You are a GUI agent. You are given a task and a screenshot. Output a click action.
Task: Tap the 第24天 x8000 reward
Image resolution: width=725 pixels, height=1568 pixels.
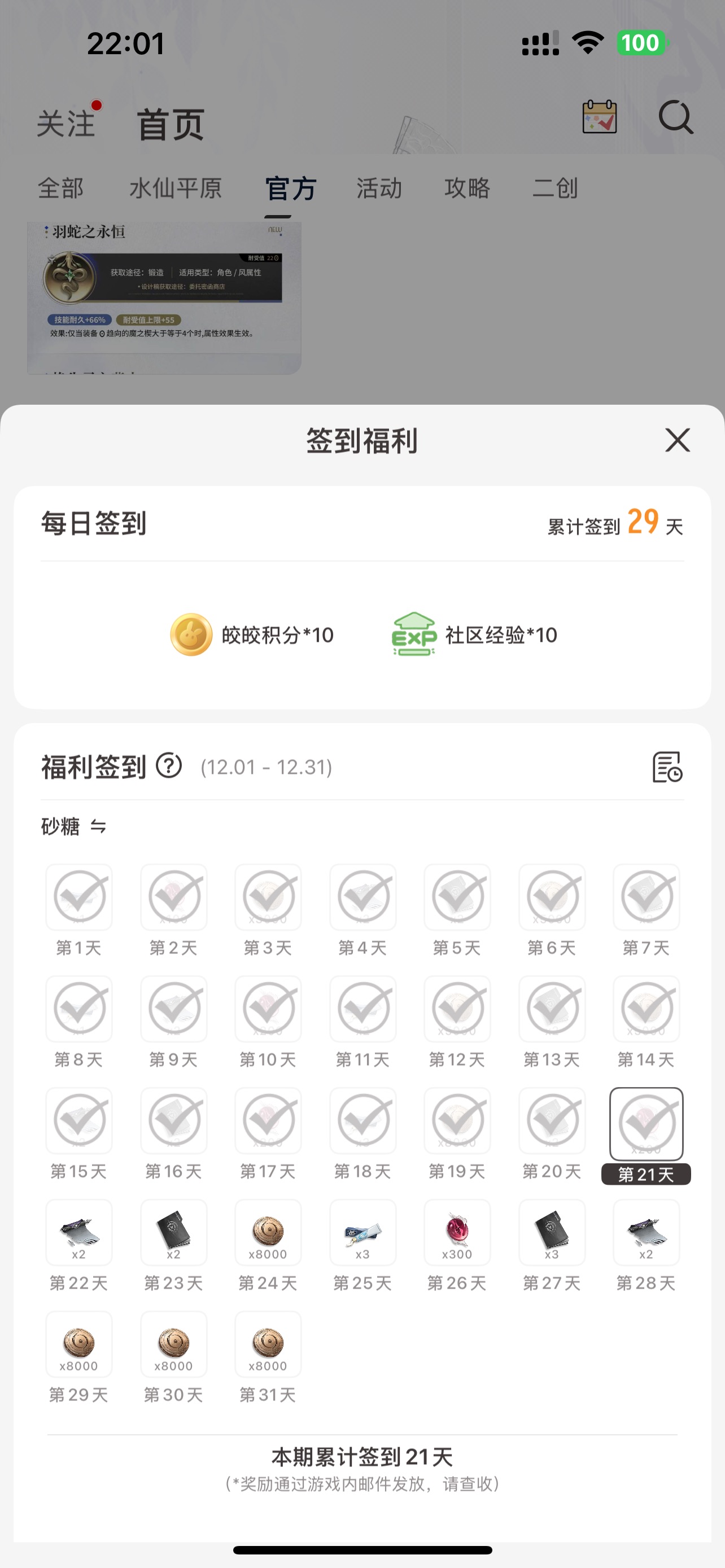268,1233
